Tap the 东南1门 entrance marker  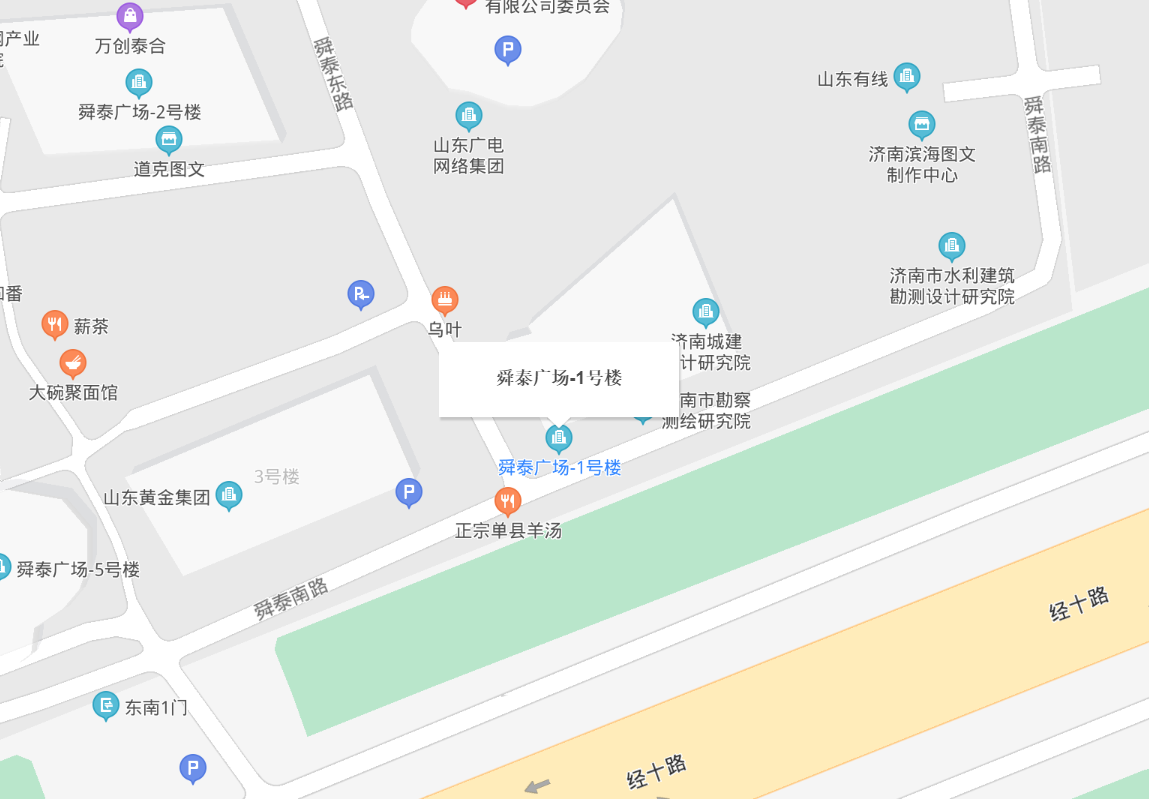click(x=106, y=705)
